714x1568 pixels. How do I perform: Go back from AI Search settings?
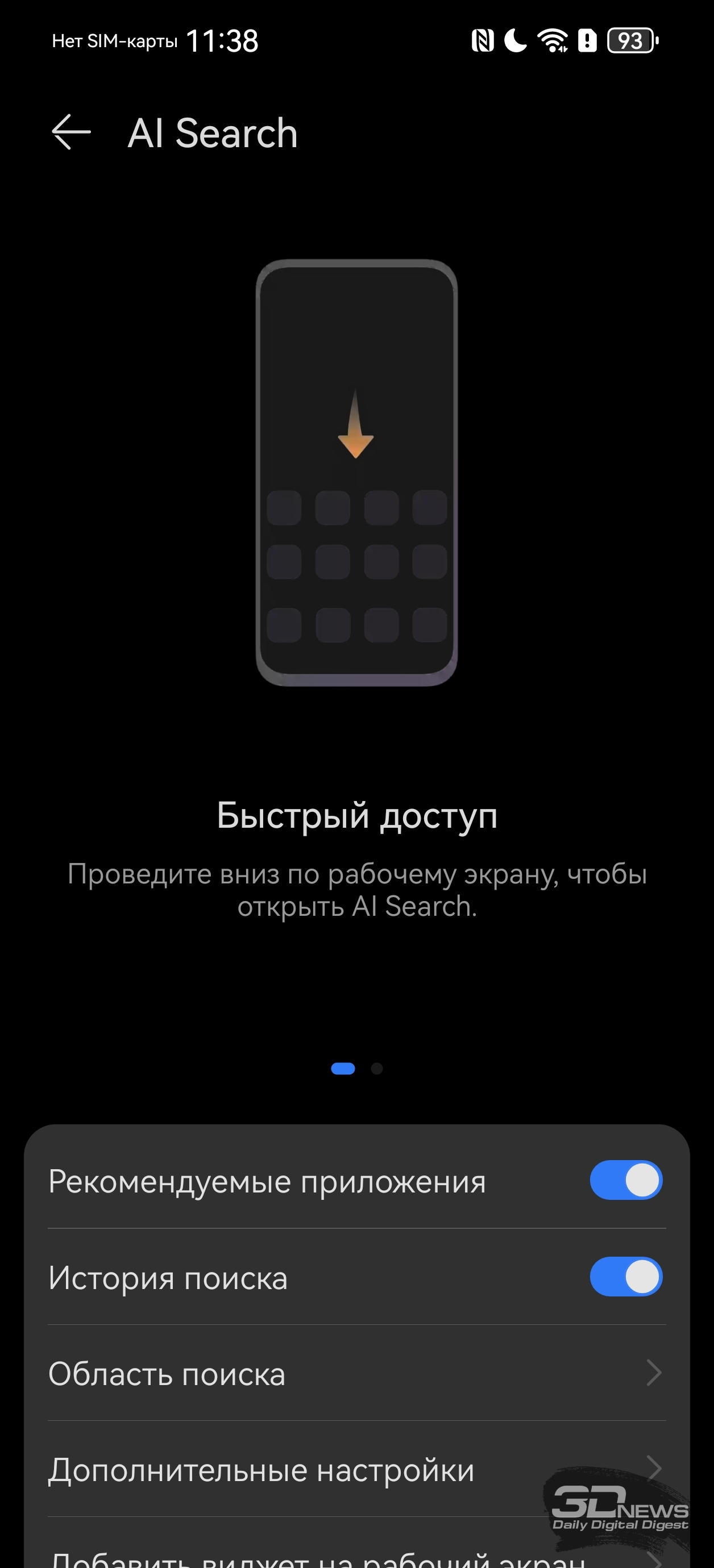click(x=71, y=132)
